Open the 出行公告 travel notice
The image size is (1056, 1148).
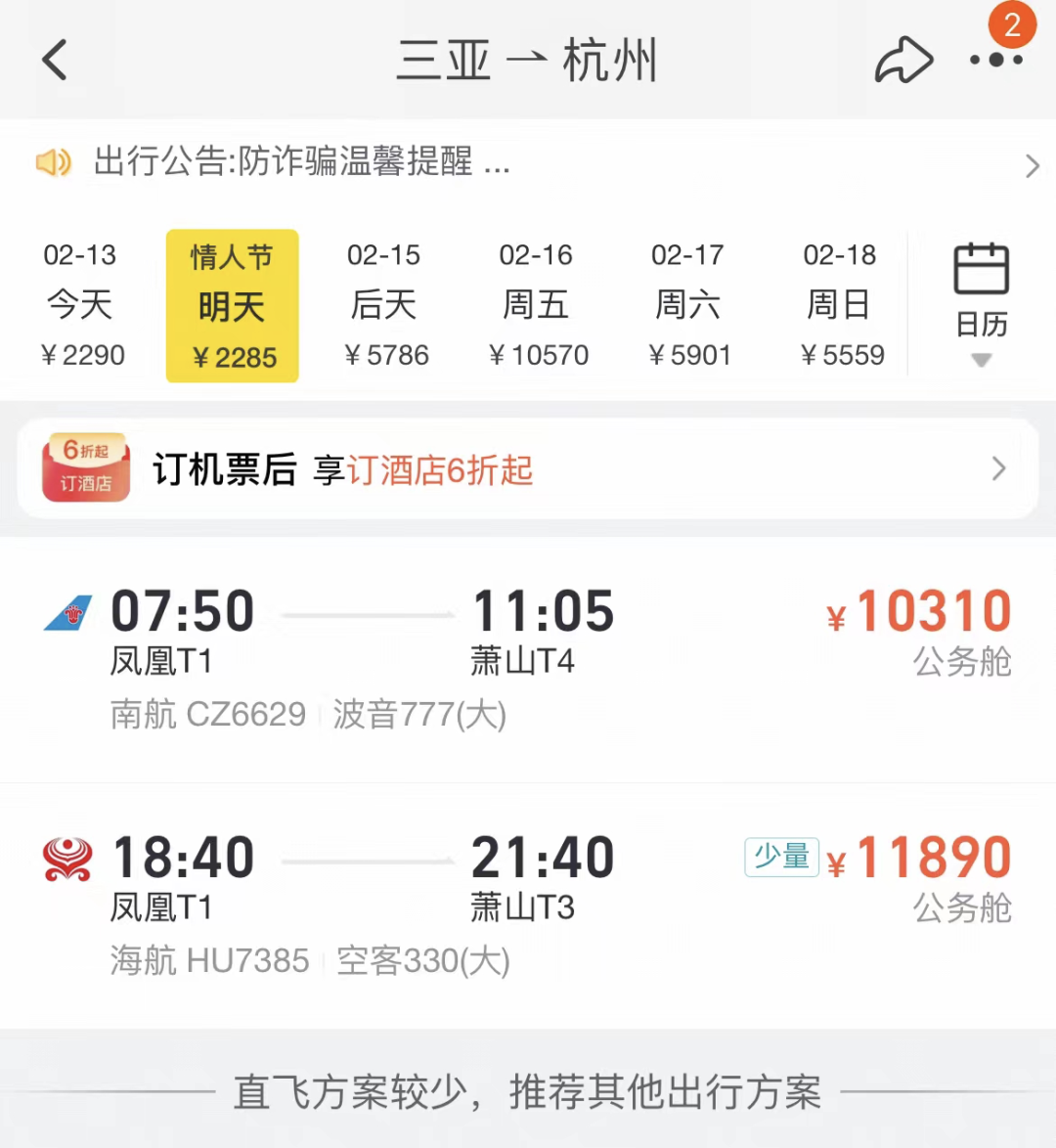[x=528, y=162]
